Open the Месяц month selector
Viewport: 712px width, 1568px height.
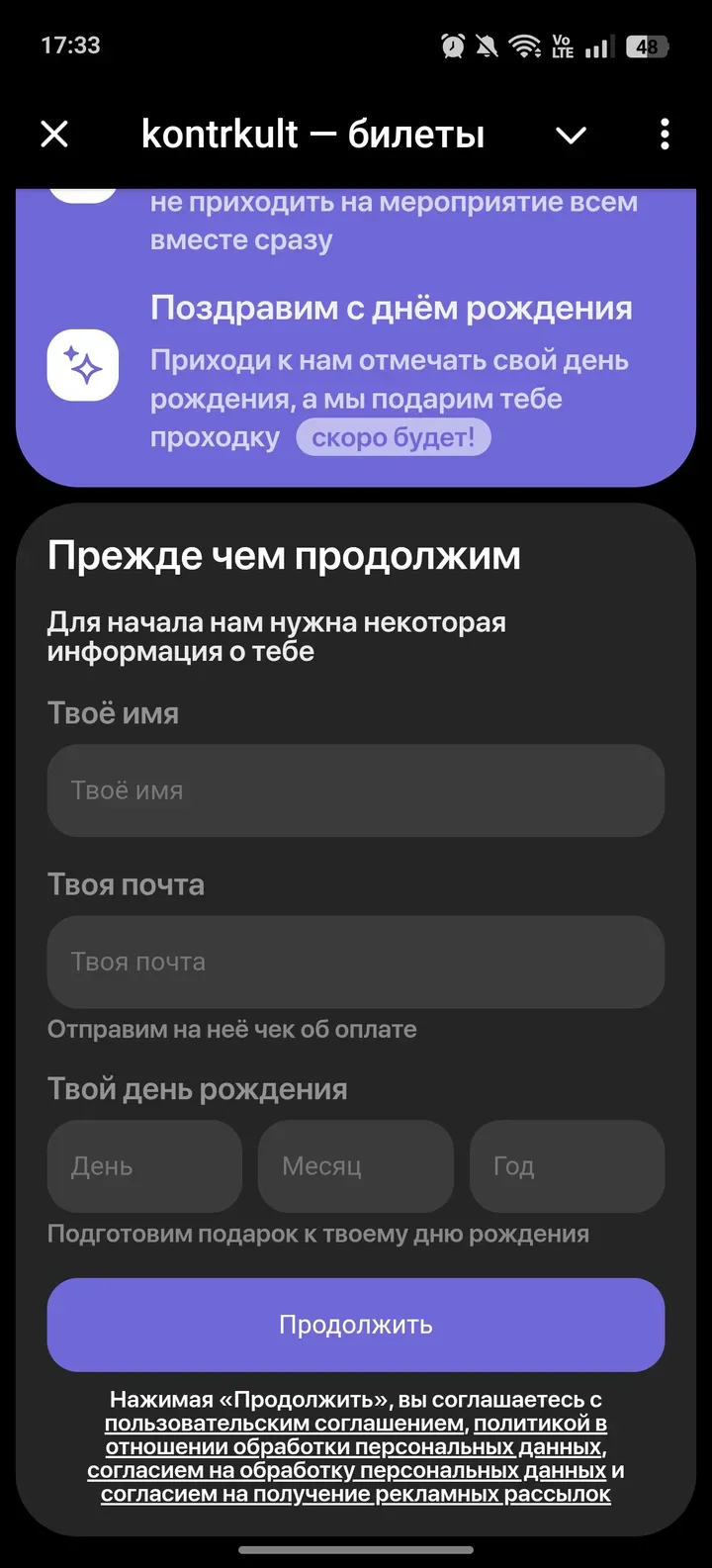click(356, 1166)
